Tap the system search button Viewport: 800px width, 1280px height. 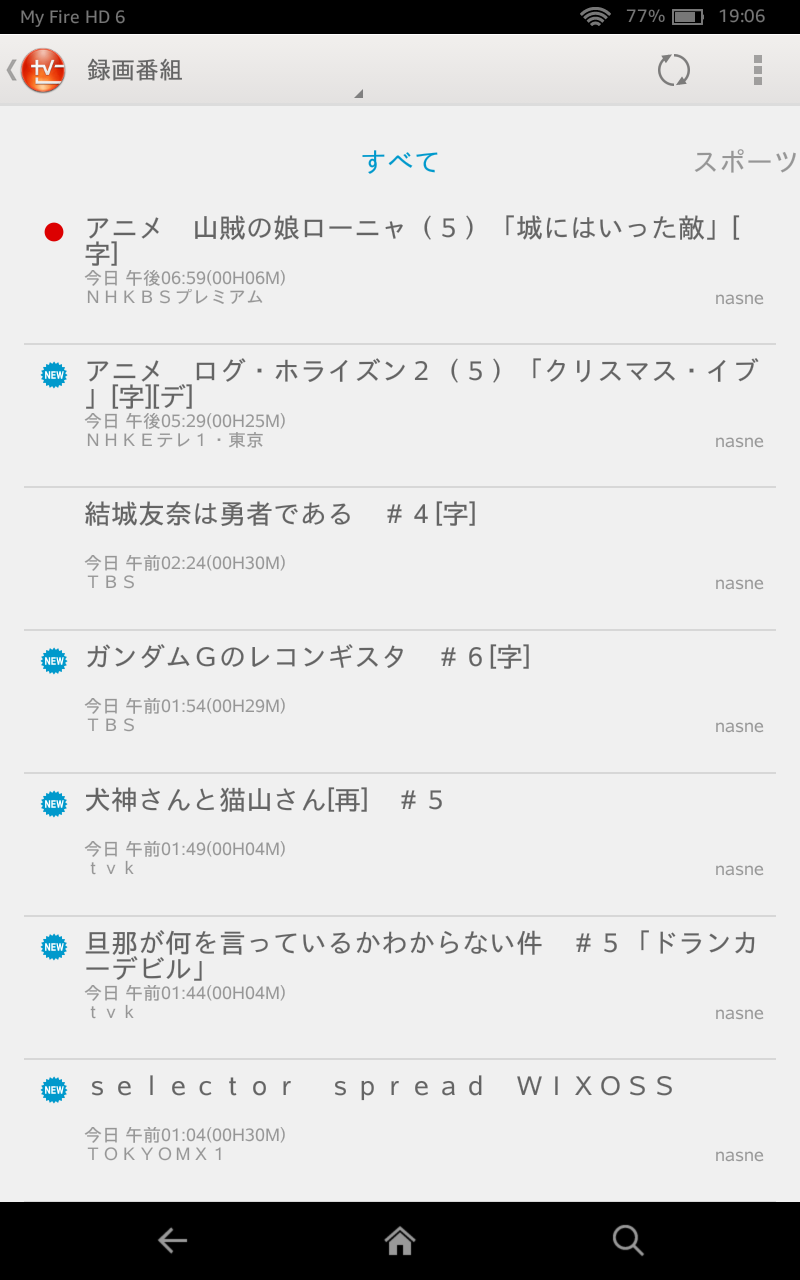(628, 1241)
